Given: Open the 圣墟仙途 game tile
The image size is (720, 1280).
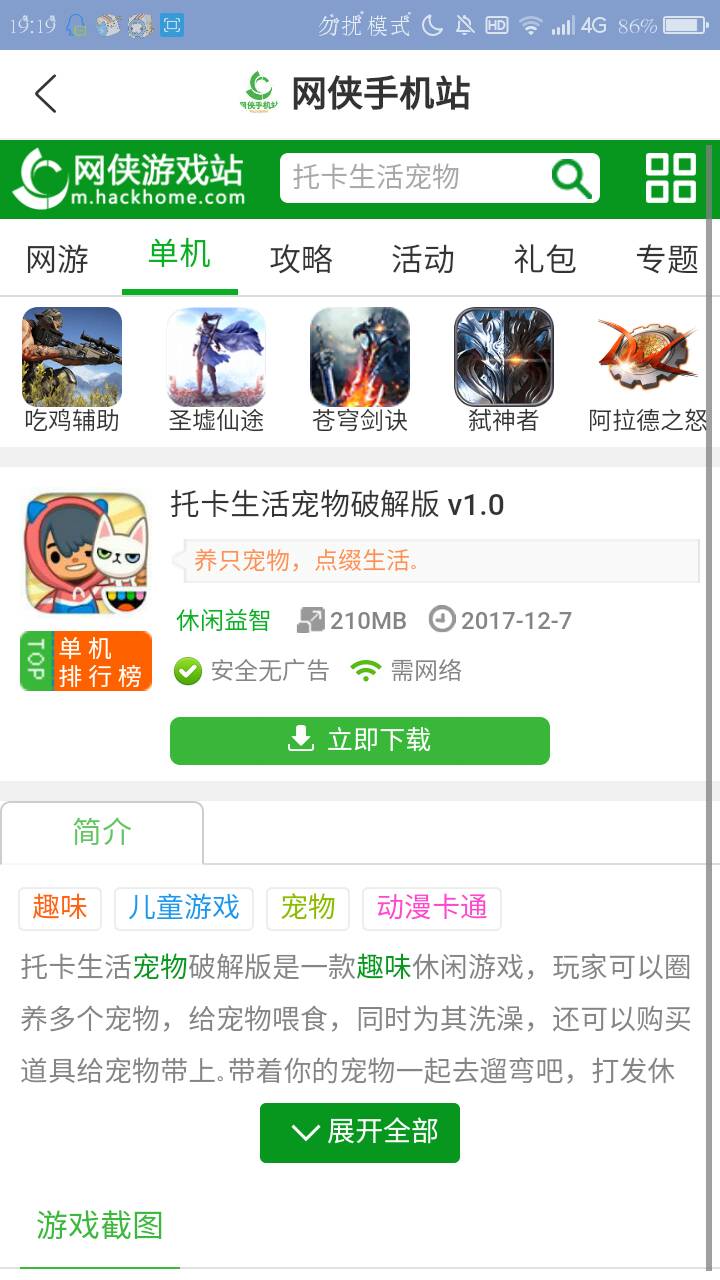Looking at the screenshot, I should tap(216, 371).
